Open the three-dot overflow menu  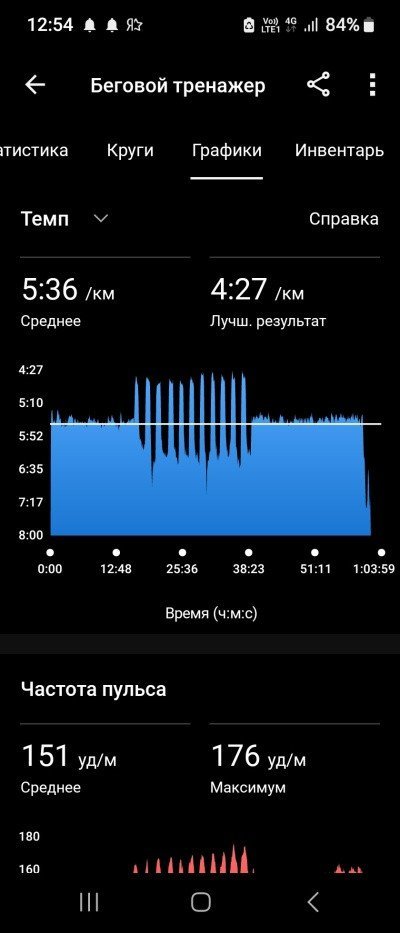point(373,85)
